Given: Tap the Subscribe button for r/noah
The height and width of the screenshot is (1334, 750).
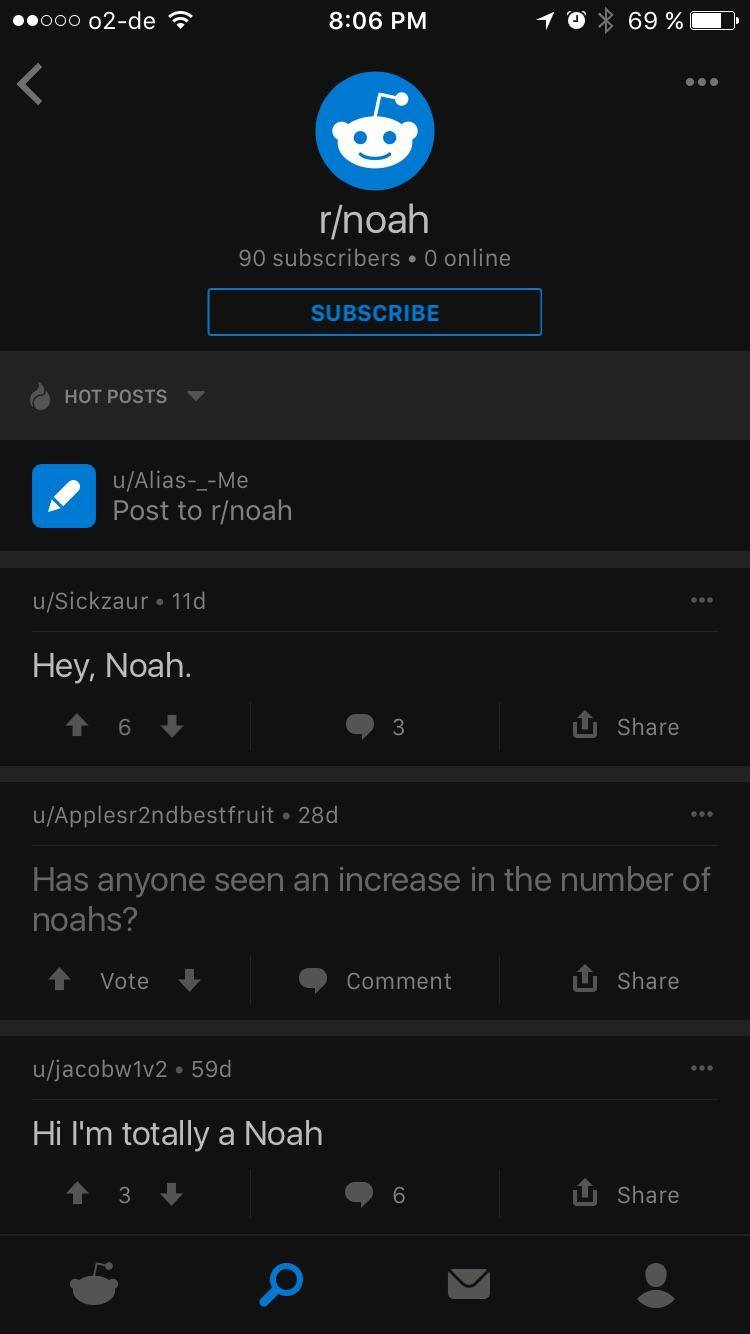Looking at the screenshot, I should point(375,312).
